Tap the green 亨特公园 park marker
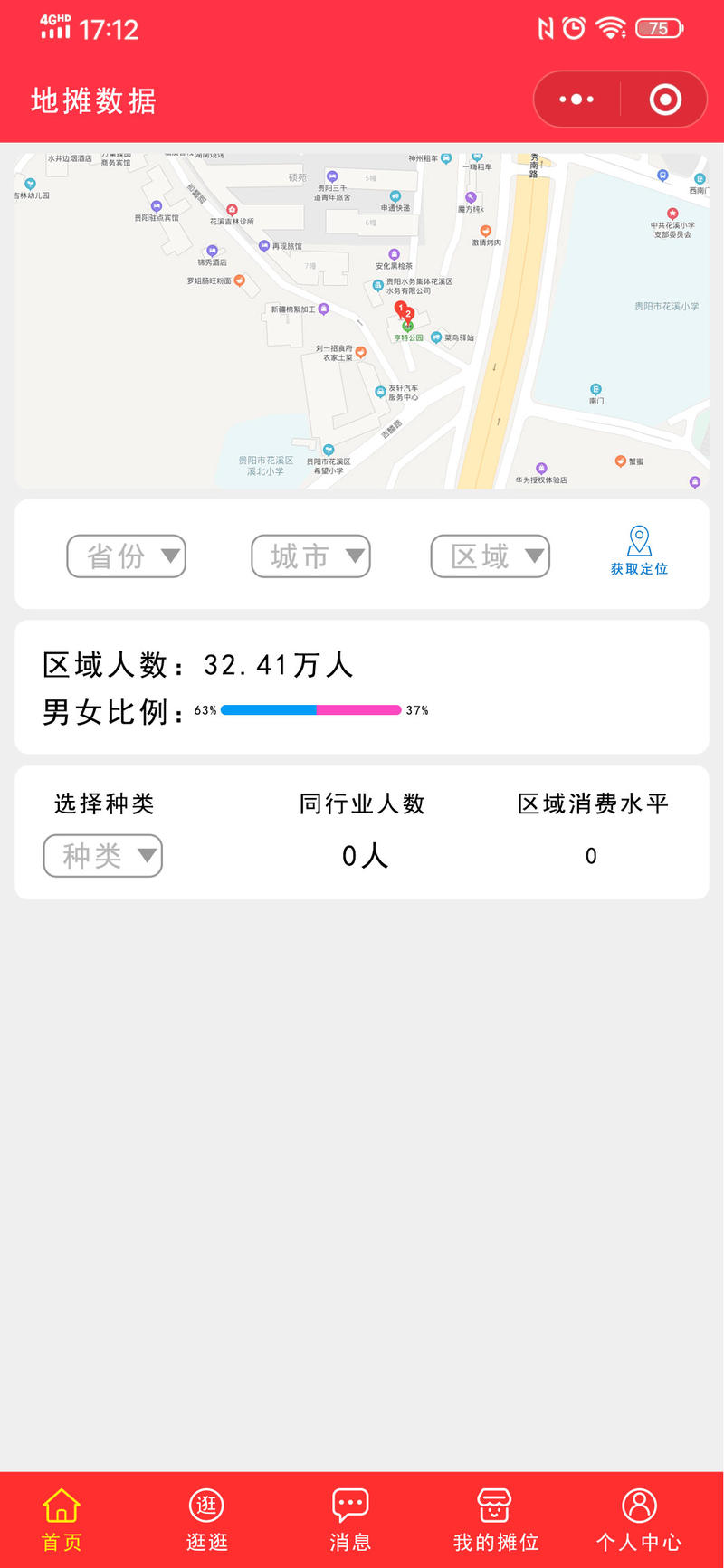 (x=408, y=326)
